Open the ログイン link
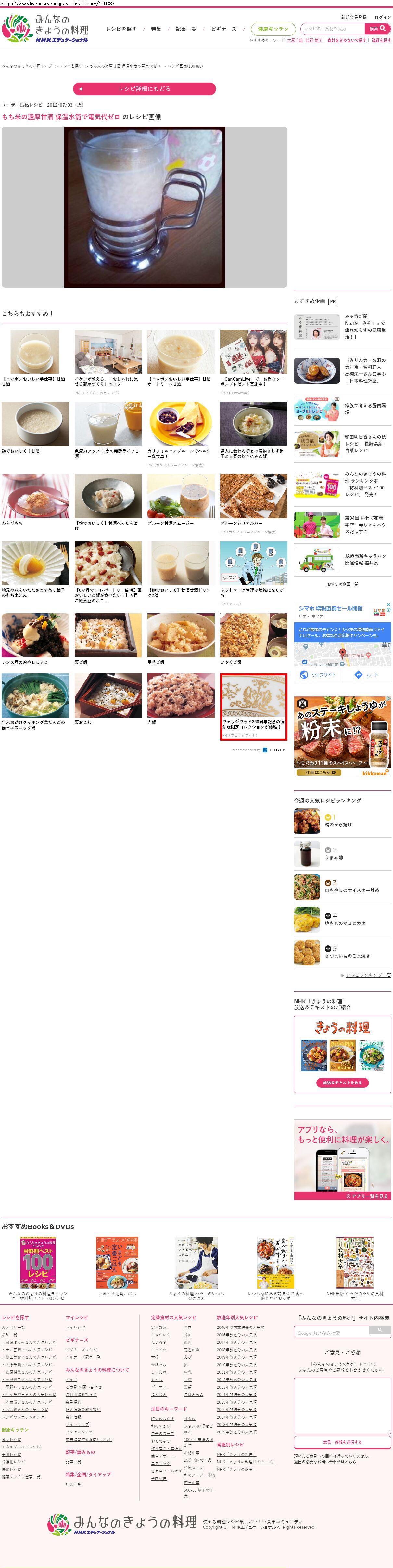393x1568 pixels. [383, 17]
